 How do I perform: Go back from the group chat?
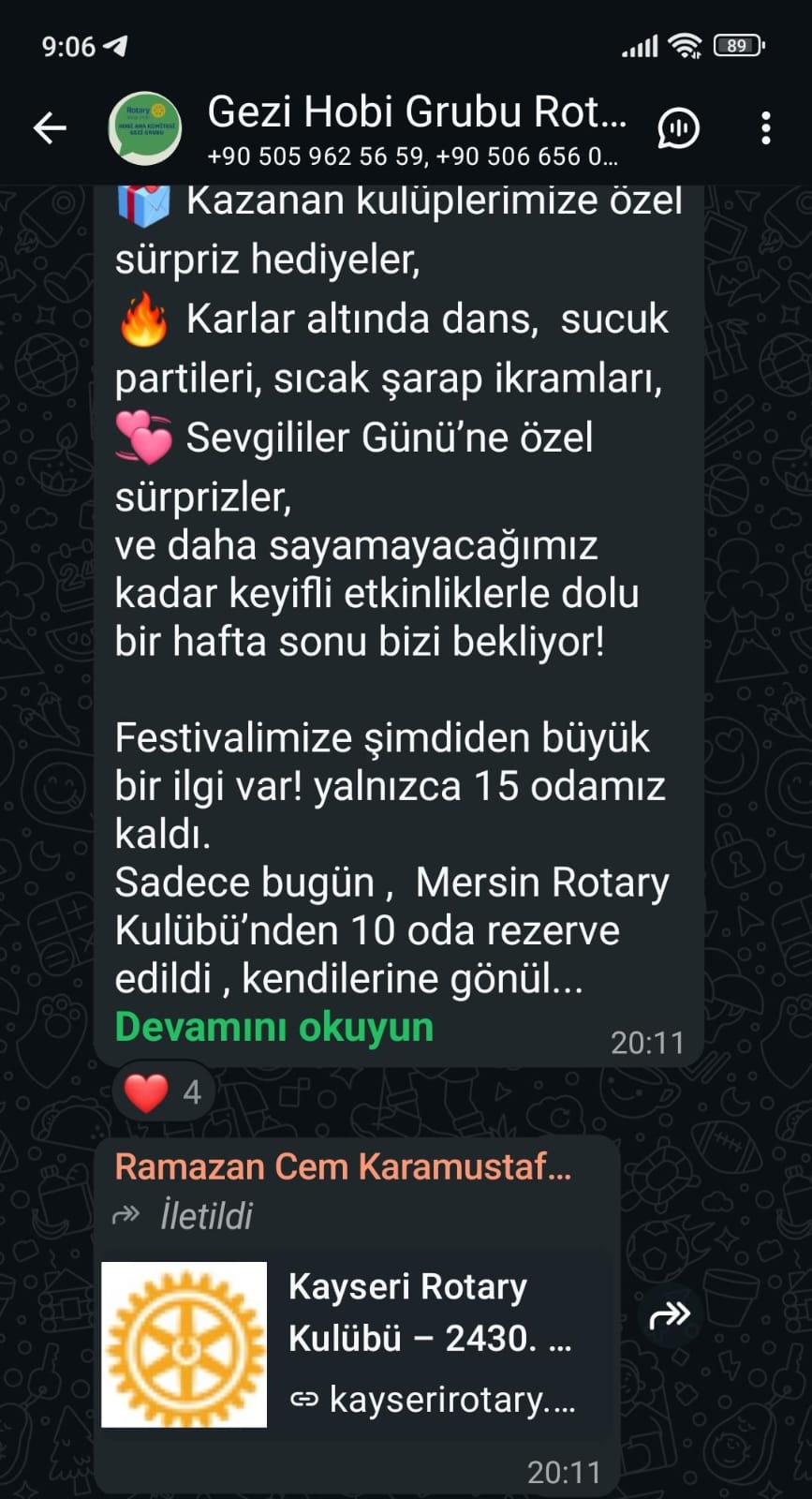click(50, 128)
